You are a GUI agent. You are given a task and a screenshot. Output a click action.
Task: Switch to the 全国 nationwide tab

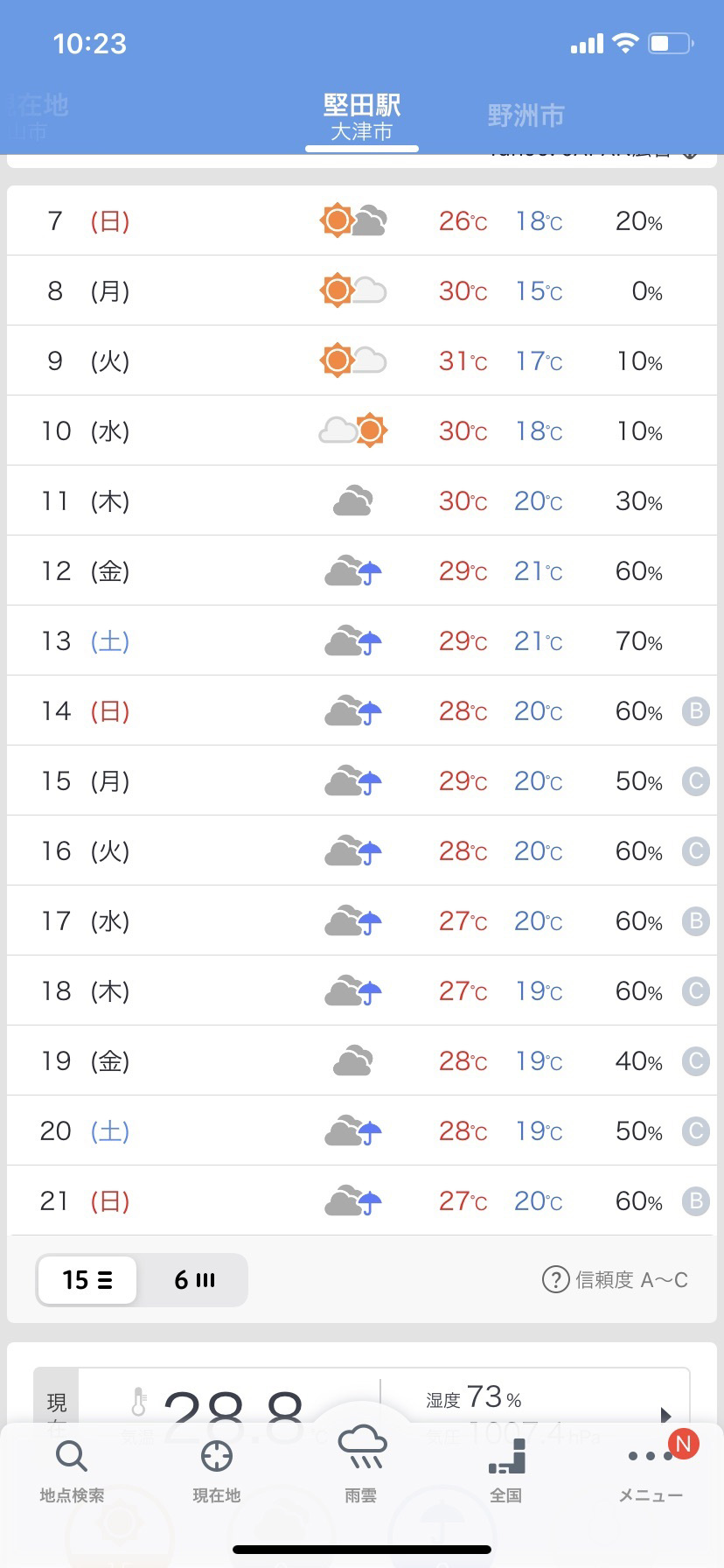(x=505, y=1472)
